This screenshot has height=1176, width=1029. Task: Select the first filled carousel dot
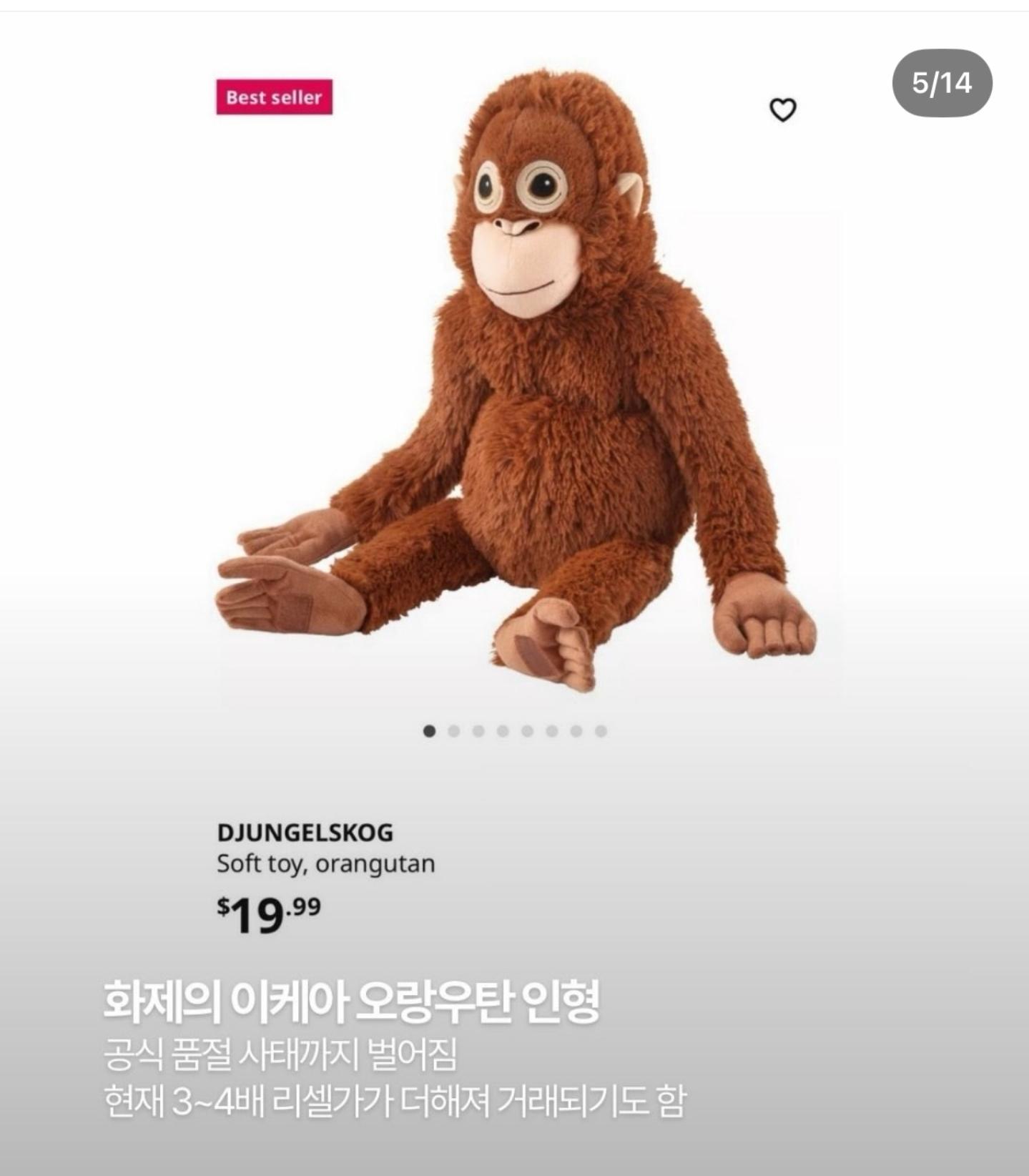(431, 730)
